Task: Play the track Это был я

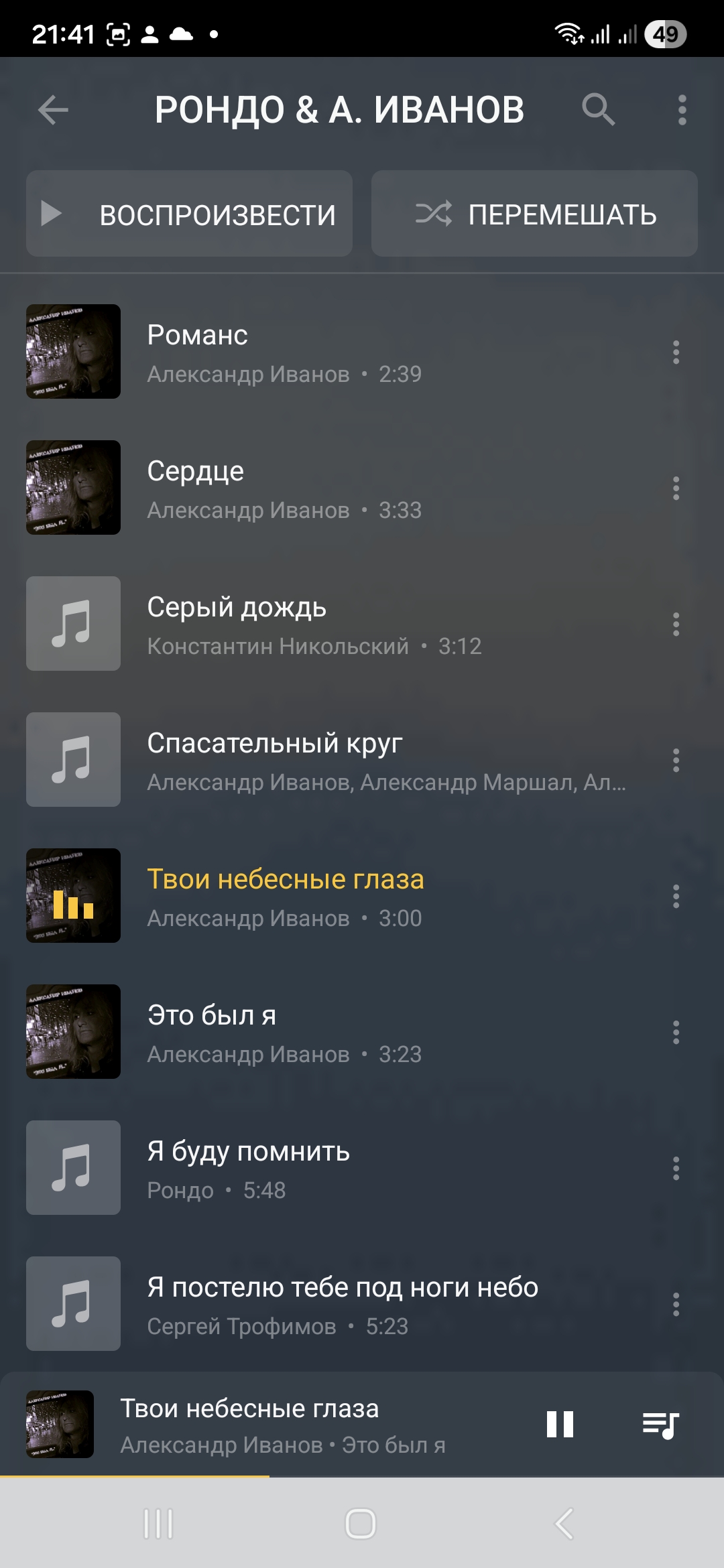Action: click(x=335, y=1032)
